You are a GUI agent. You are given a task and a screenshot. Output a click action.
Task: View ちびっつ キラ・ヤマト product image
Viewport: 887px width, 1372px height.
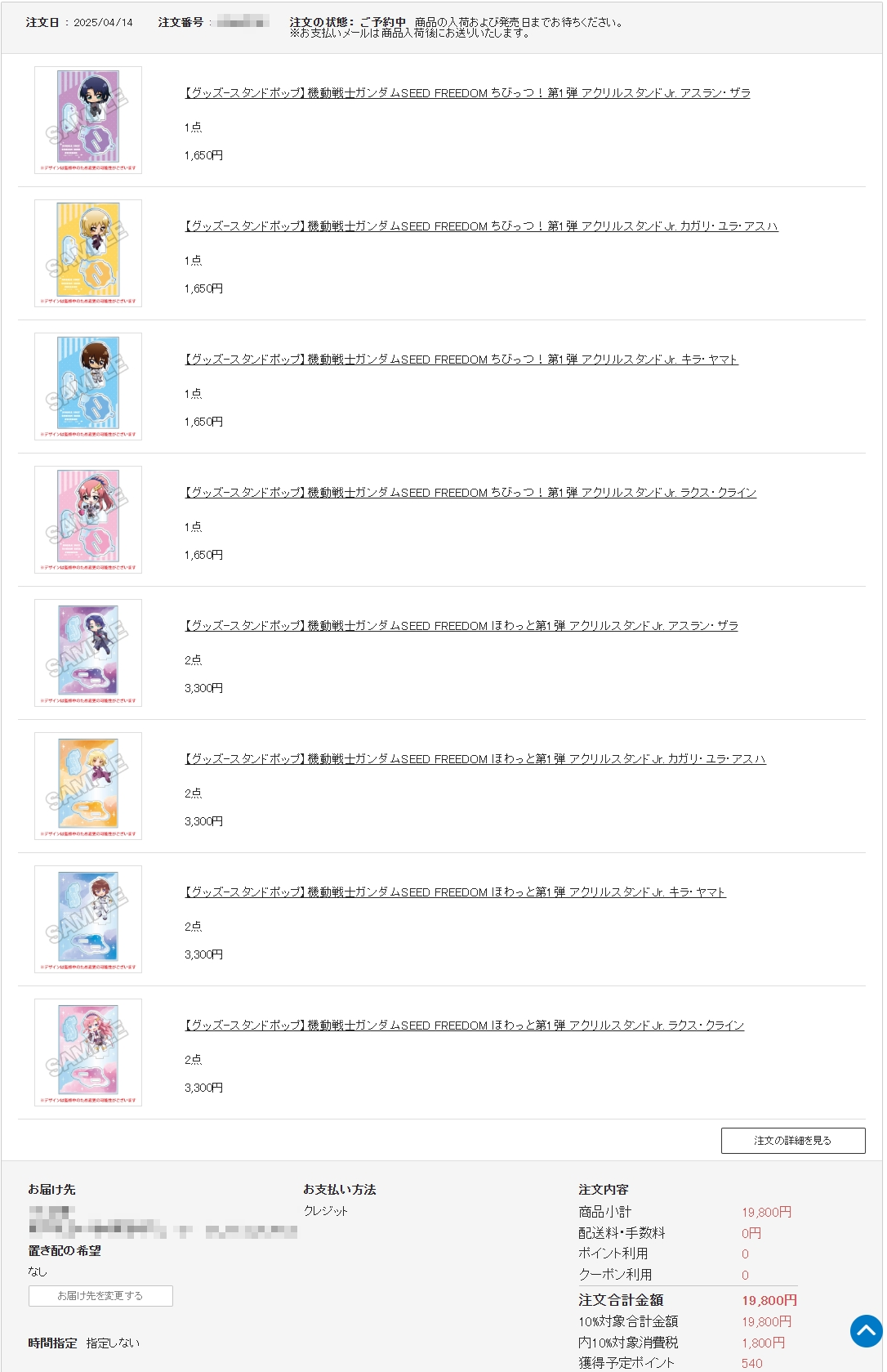point(88,386)
